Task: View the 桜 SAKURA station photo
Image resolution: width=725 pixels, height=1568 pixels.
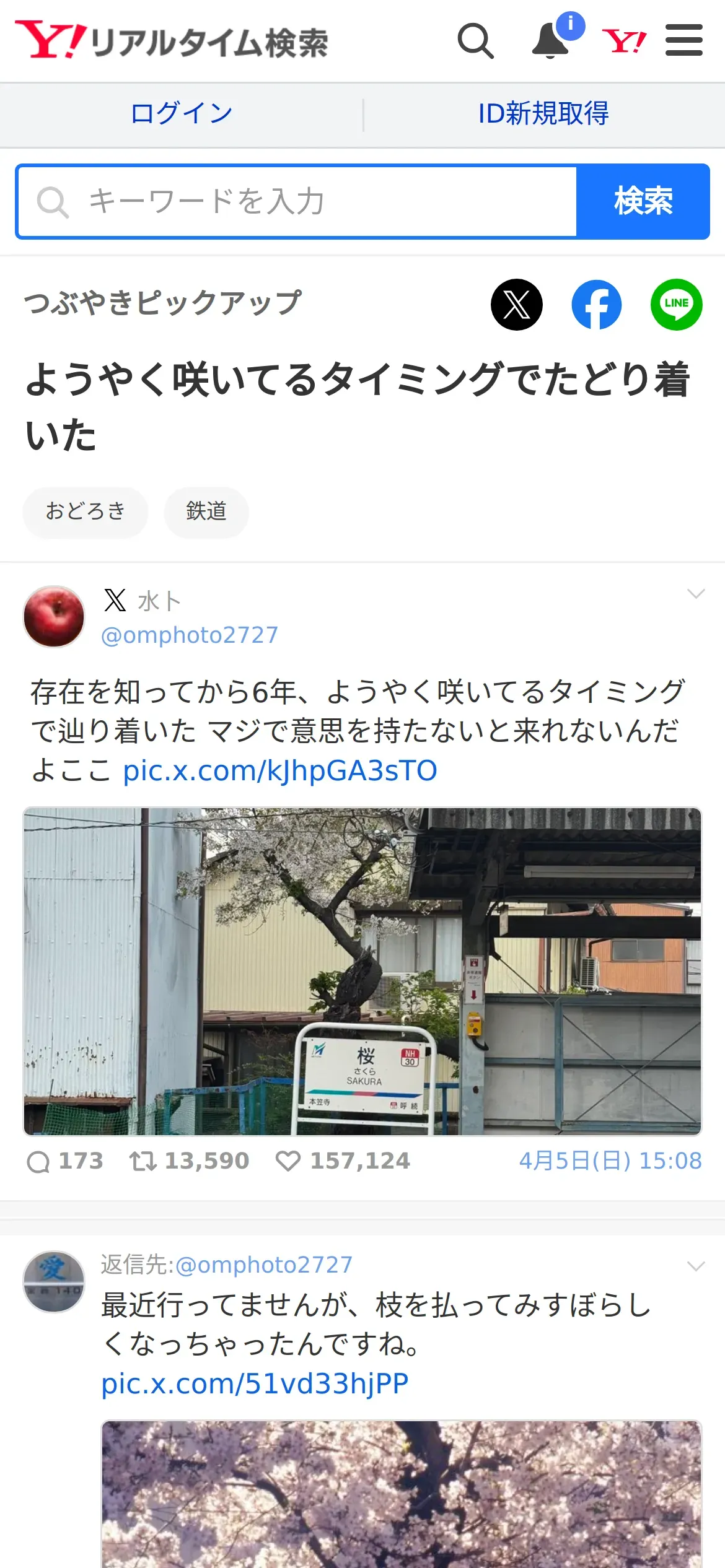Action: (362, 971)
